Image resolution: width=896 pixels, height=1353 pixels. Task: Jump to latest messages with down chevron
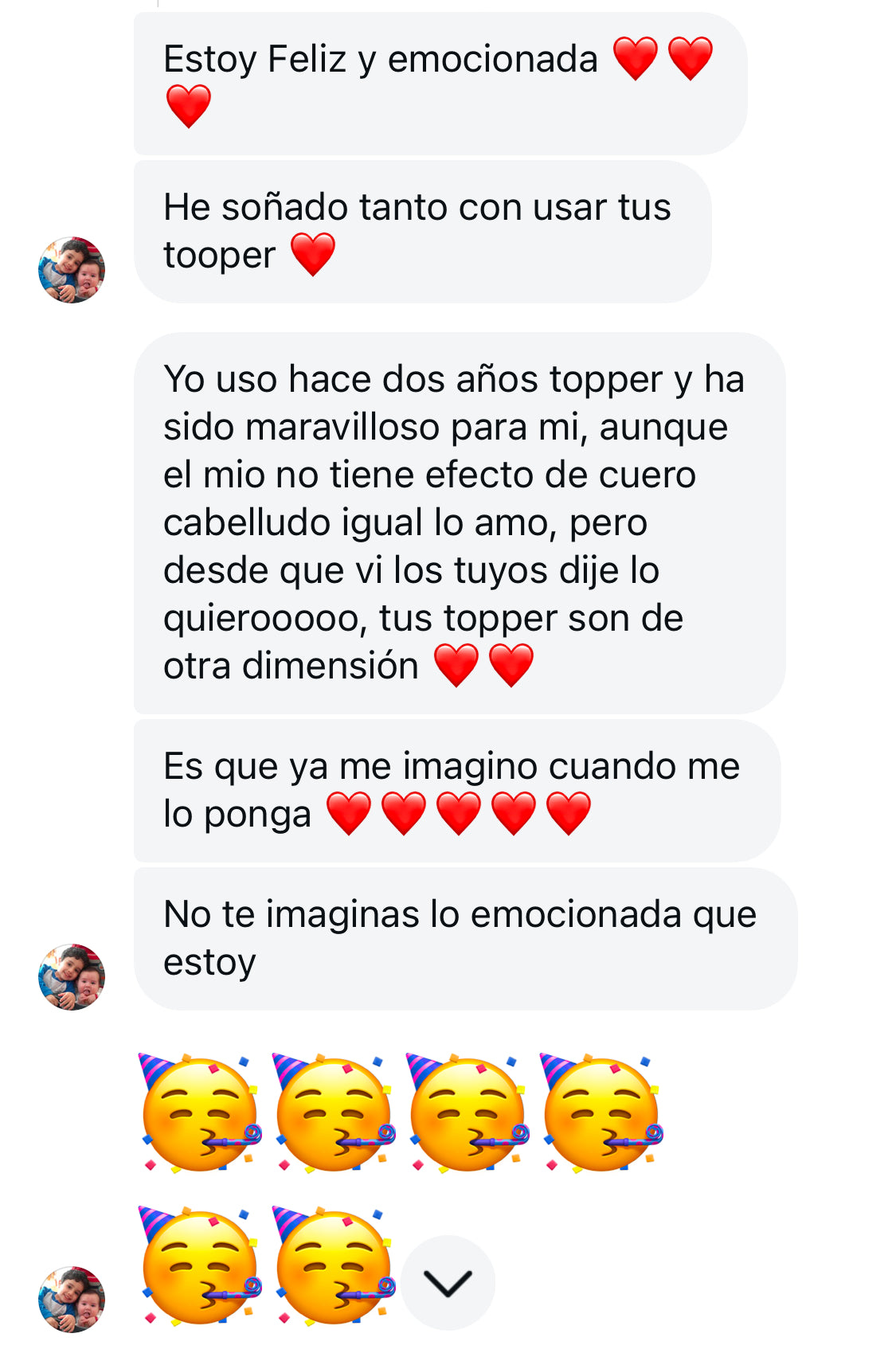click(x=448, y=1283)
